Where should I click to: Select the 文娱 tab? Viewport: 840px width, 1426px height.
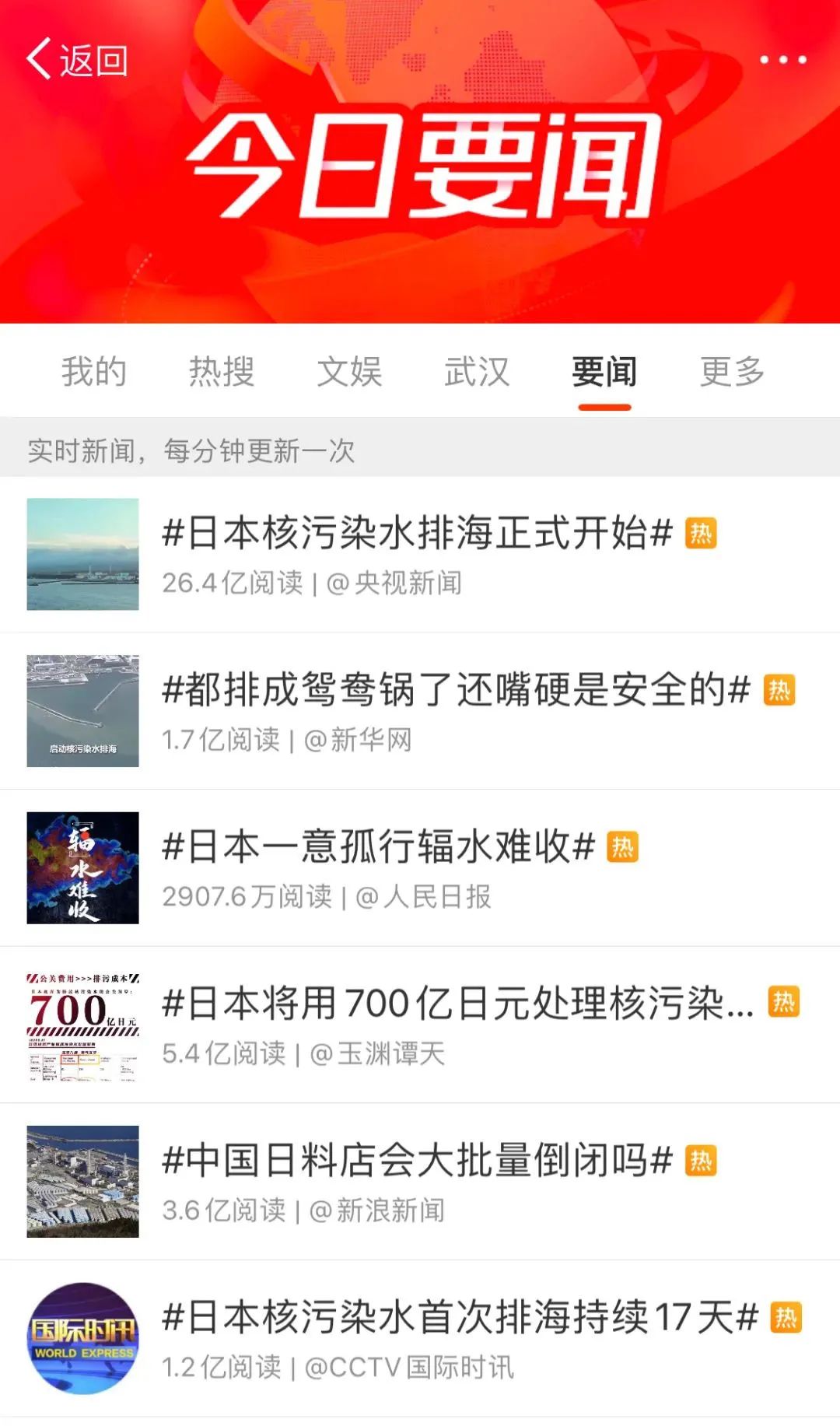point(349,371)
